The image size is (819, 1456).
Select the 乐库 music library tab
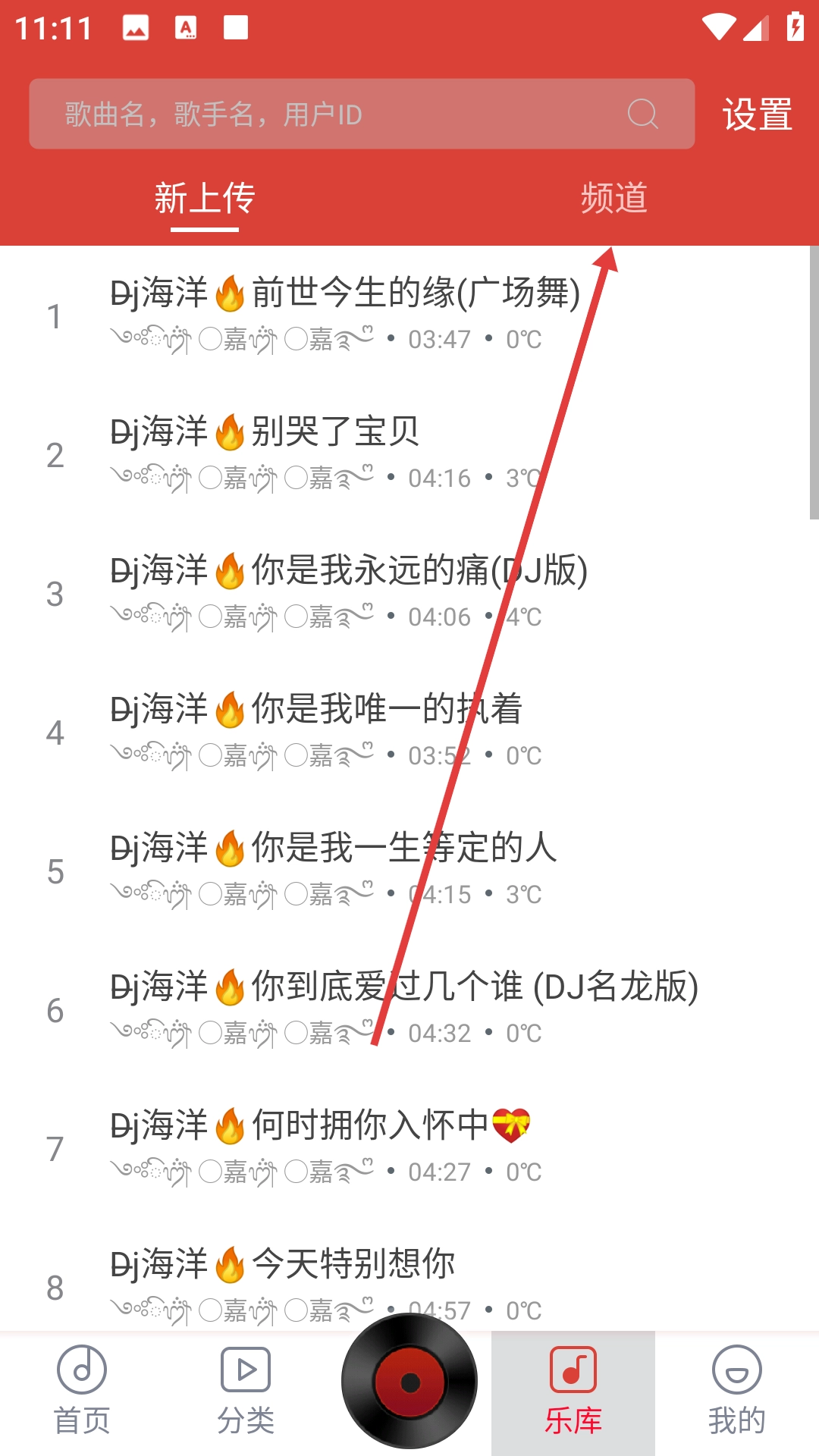click(x=573, y=1392)
